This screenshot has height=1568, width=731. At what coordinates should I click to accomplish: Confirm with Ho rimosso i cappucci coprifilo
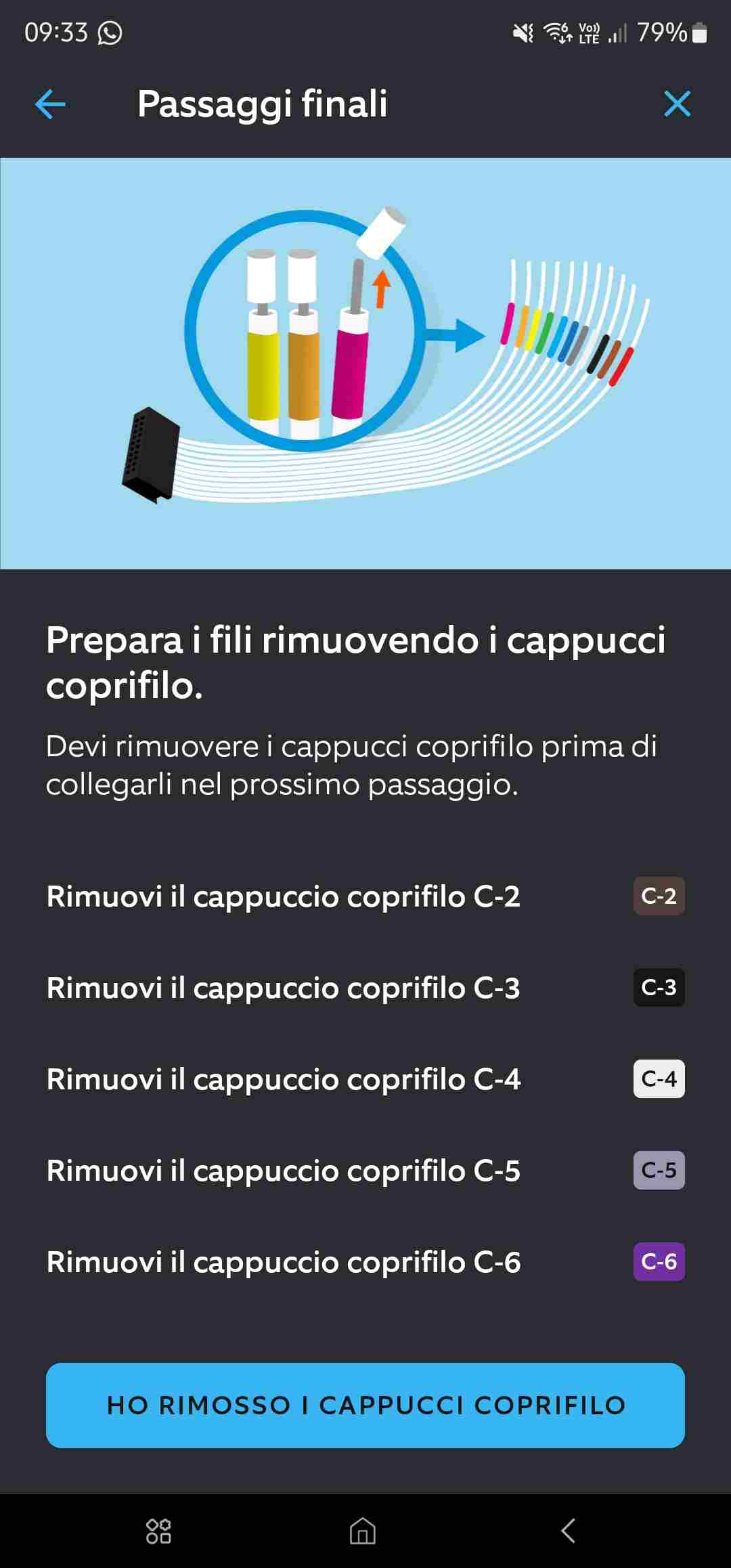coord(365,1406)
